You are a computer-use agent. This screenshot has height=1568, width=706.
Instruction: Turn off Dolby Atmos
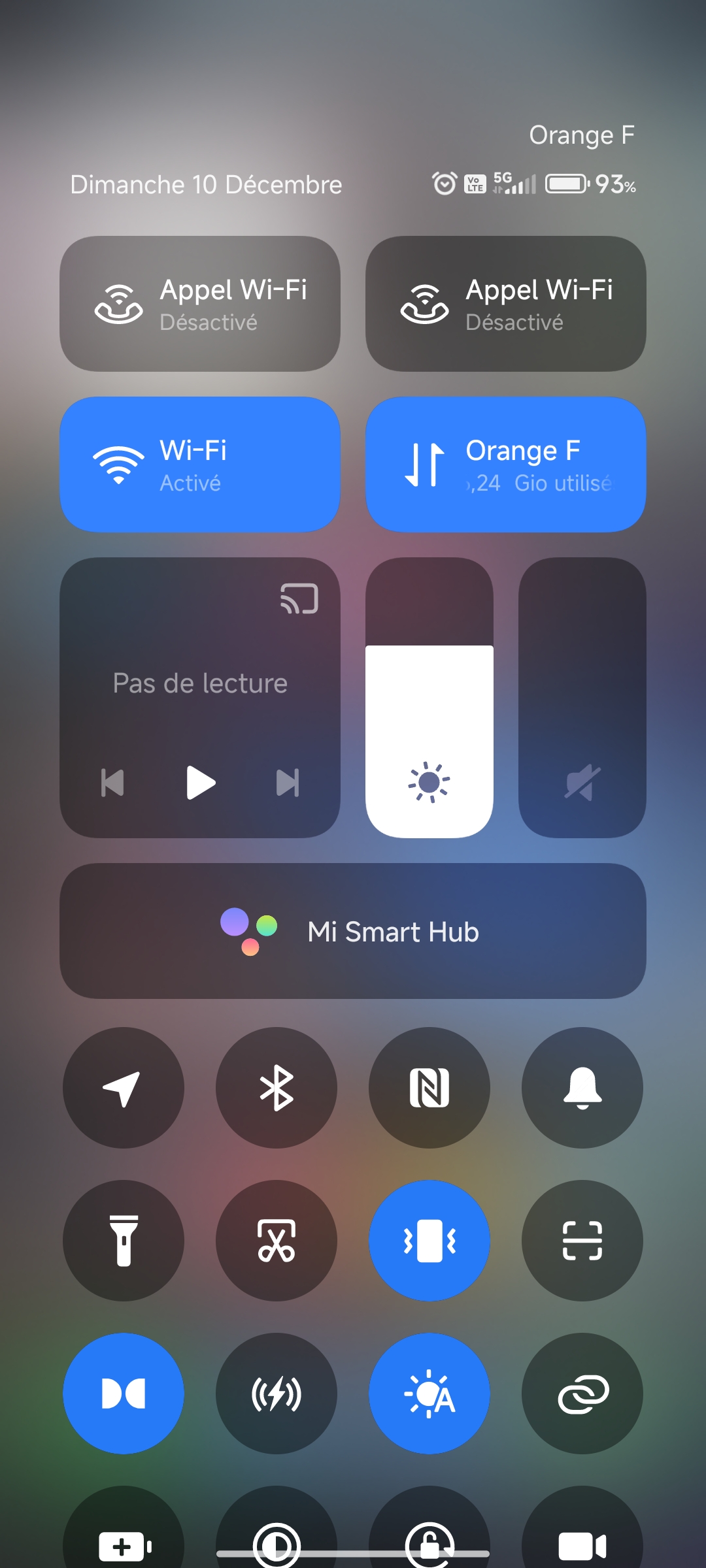click(x=124, y=1394)
